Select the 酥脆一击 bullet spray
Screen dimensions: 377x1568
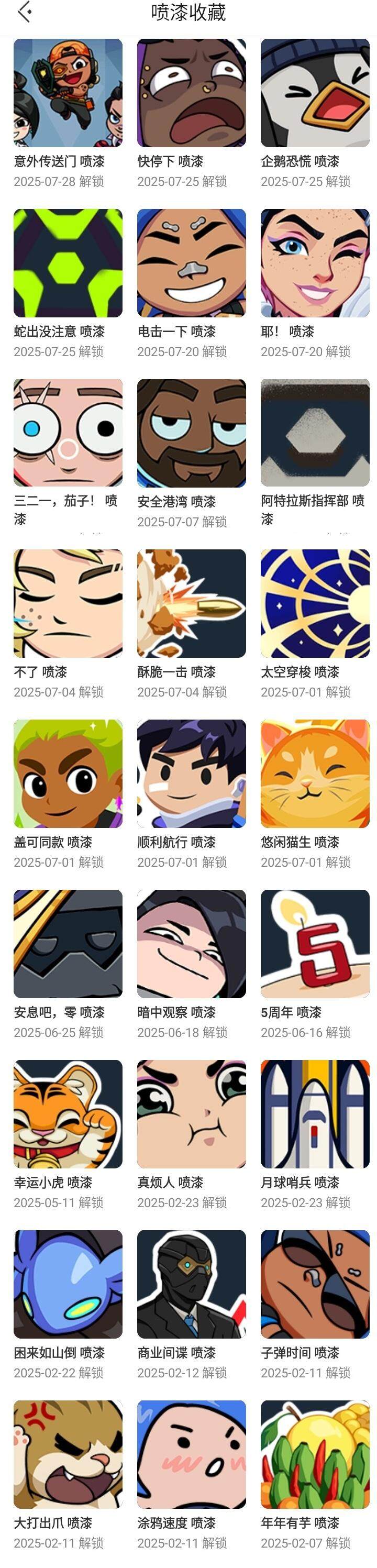coord(191,603)
